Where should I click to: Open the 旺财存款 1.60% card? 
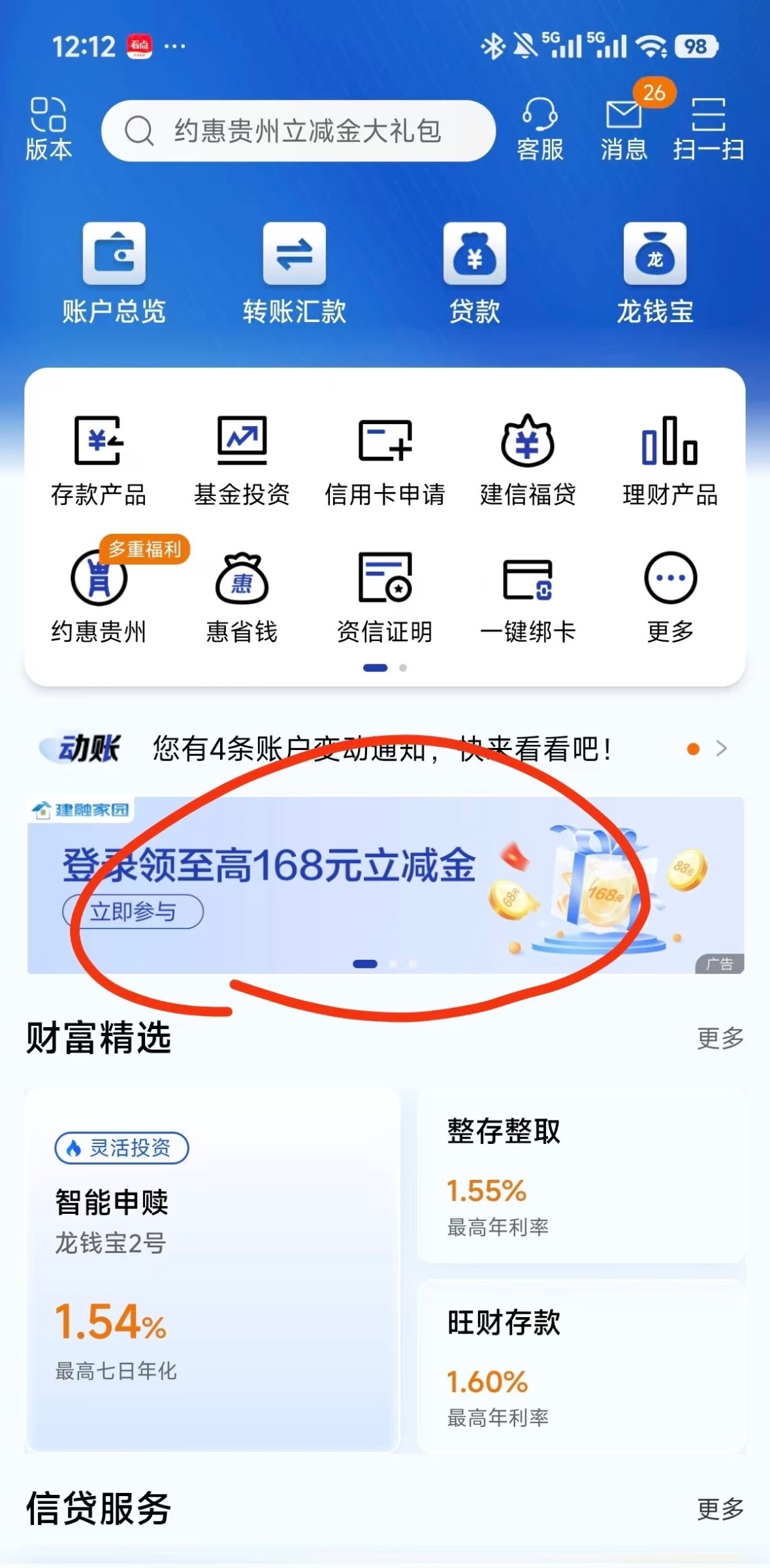pos(581,1366)
